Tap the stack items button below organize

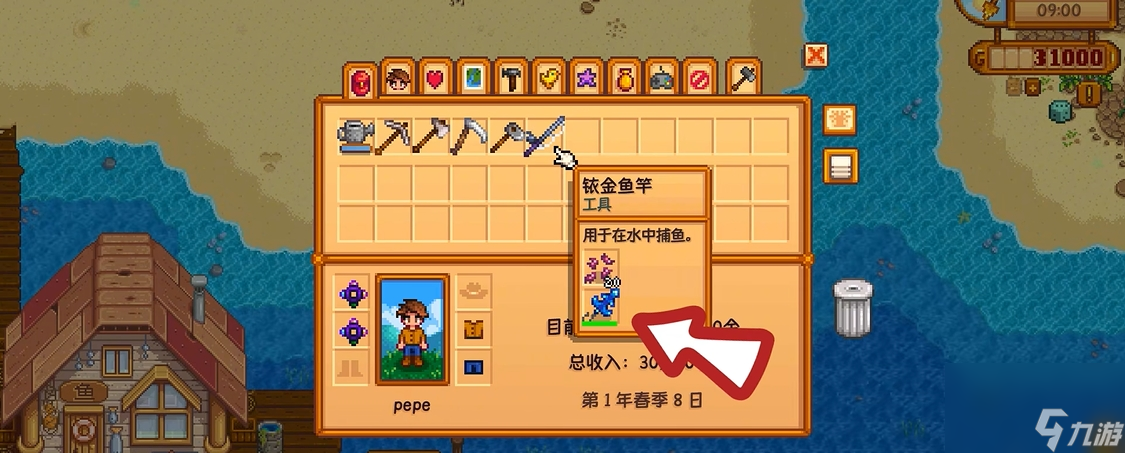click(840, 166)
